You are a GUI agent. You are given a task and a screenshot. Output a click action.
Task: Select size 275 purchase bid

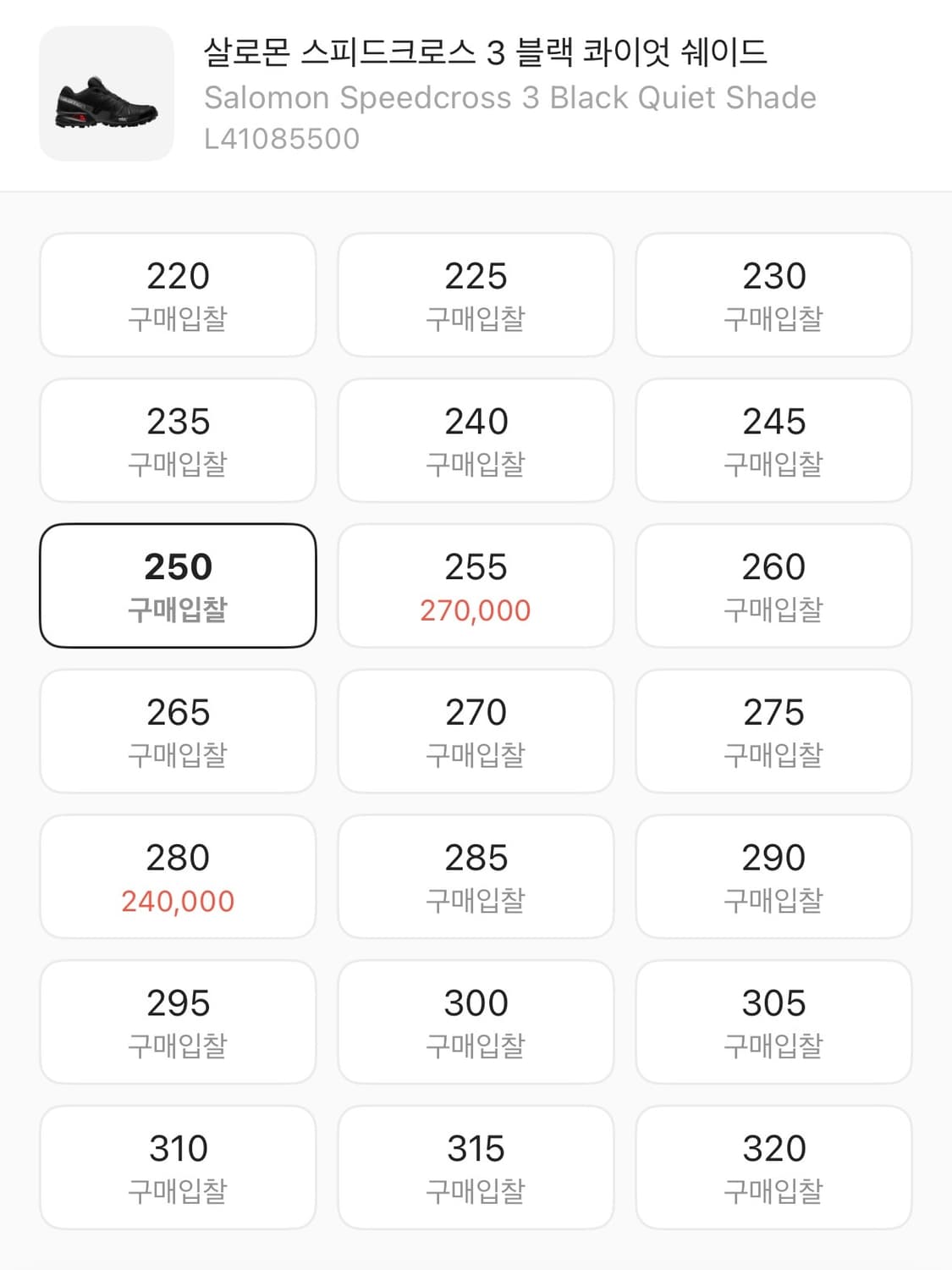click(x=773, y=732)
